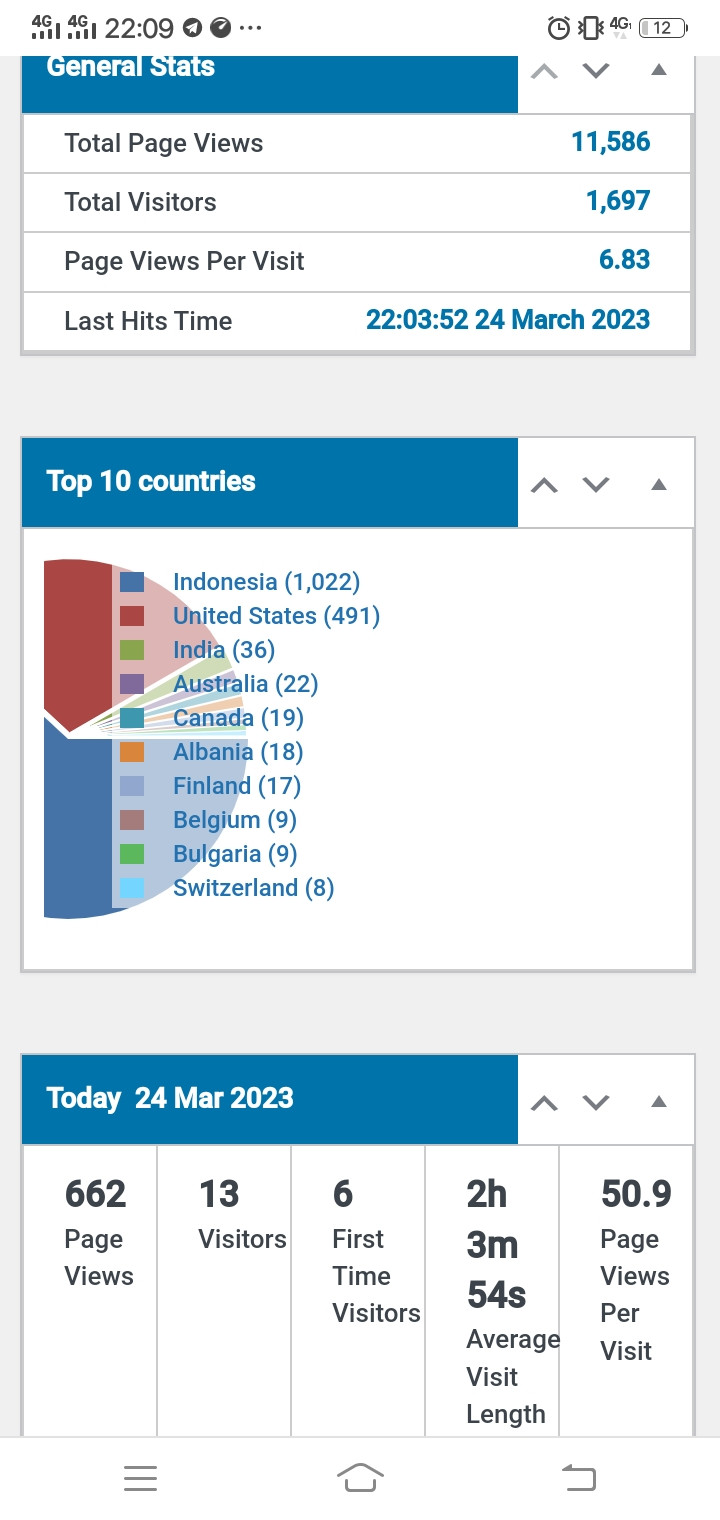Image resolution: width=720 pixels, height=1520 pixels.
Task: Go back using the system back button
Action: (579, 1478)
